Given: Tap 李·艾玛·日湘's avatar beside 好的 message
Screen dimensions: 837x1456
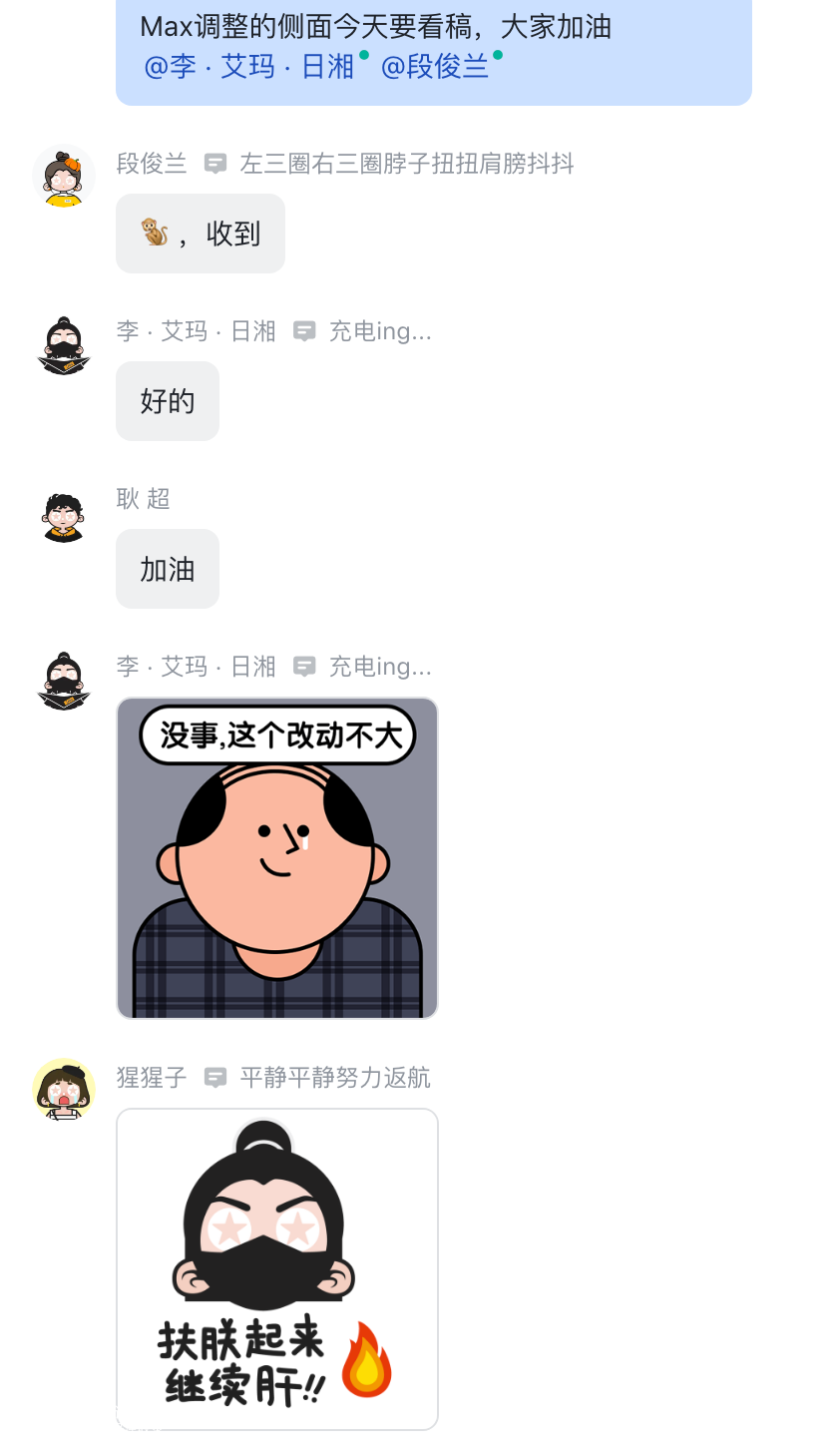Looking at the screenshot, I should click(64, 345).
